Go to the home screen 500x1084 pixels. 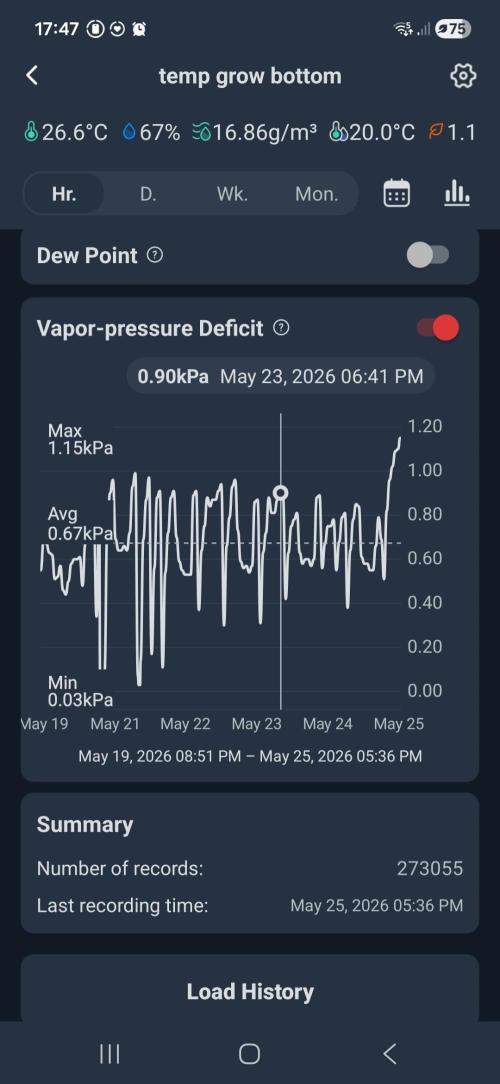point(249,1054)
